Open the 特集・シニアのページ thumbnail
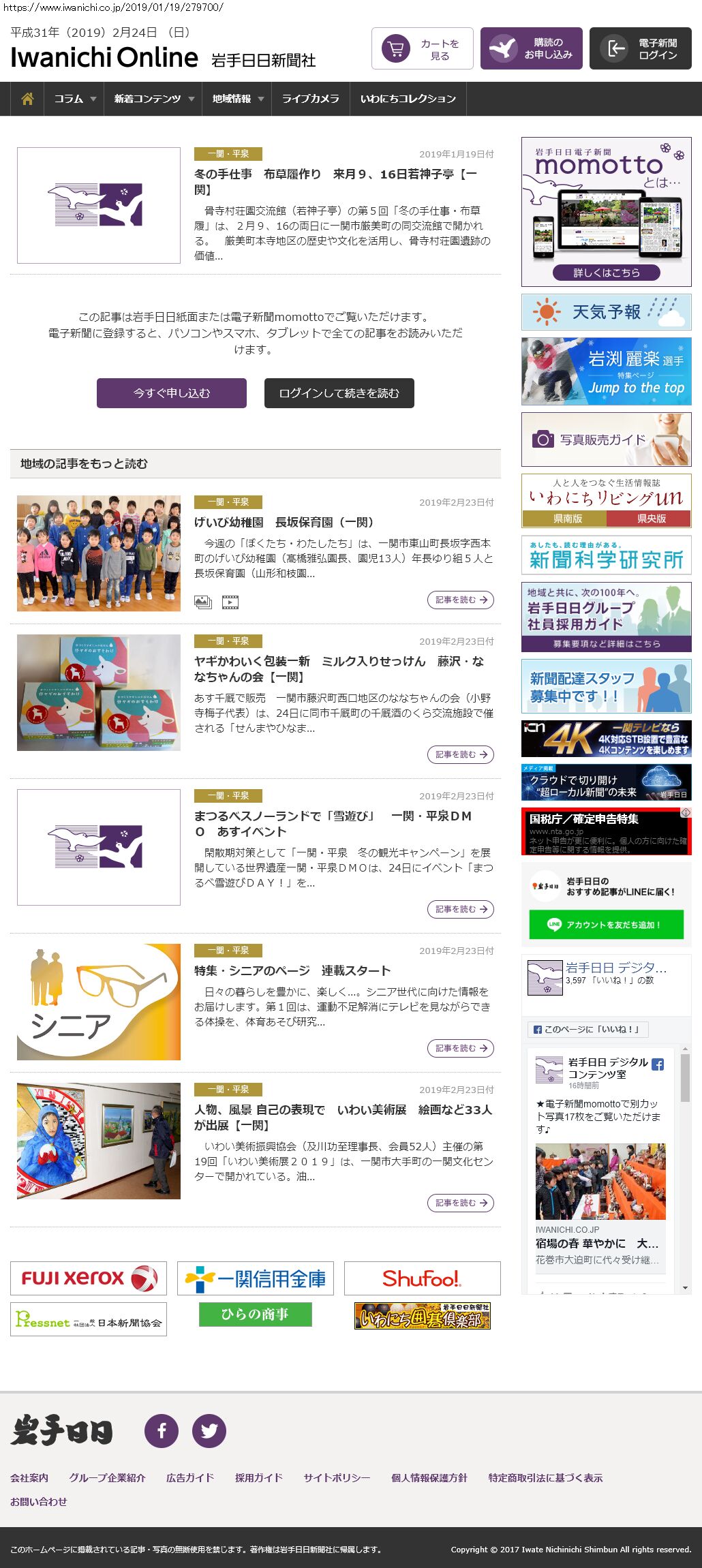This screenshot has width=702, height=1568. (x=99, y=1002)
